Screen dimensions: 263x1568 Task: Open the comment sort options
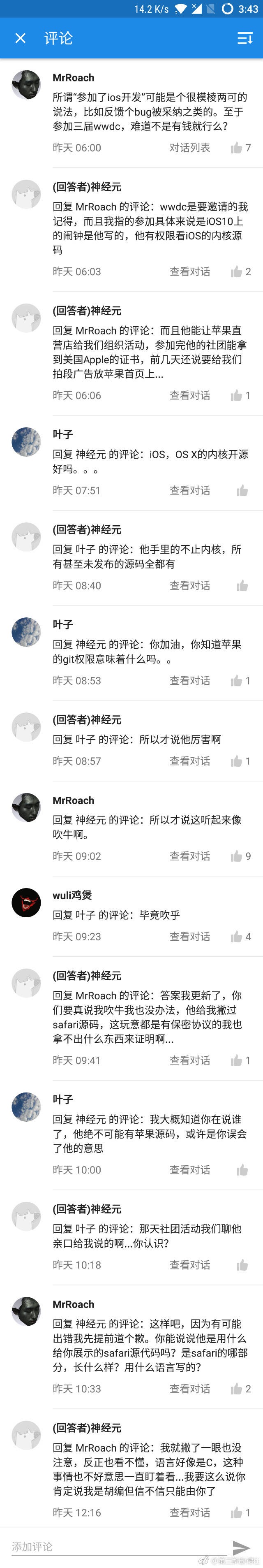[x=244, y=38]
